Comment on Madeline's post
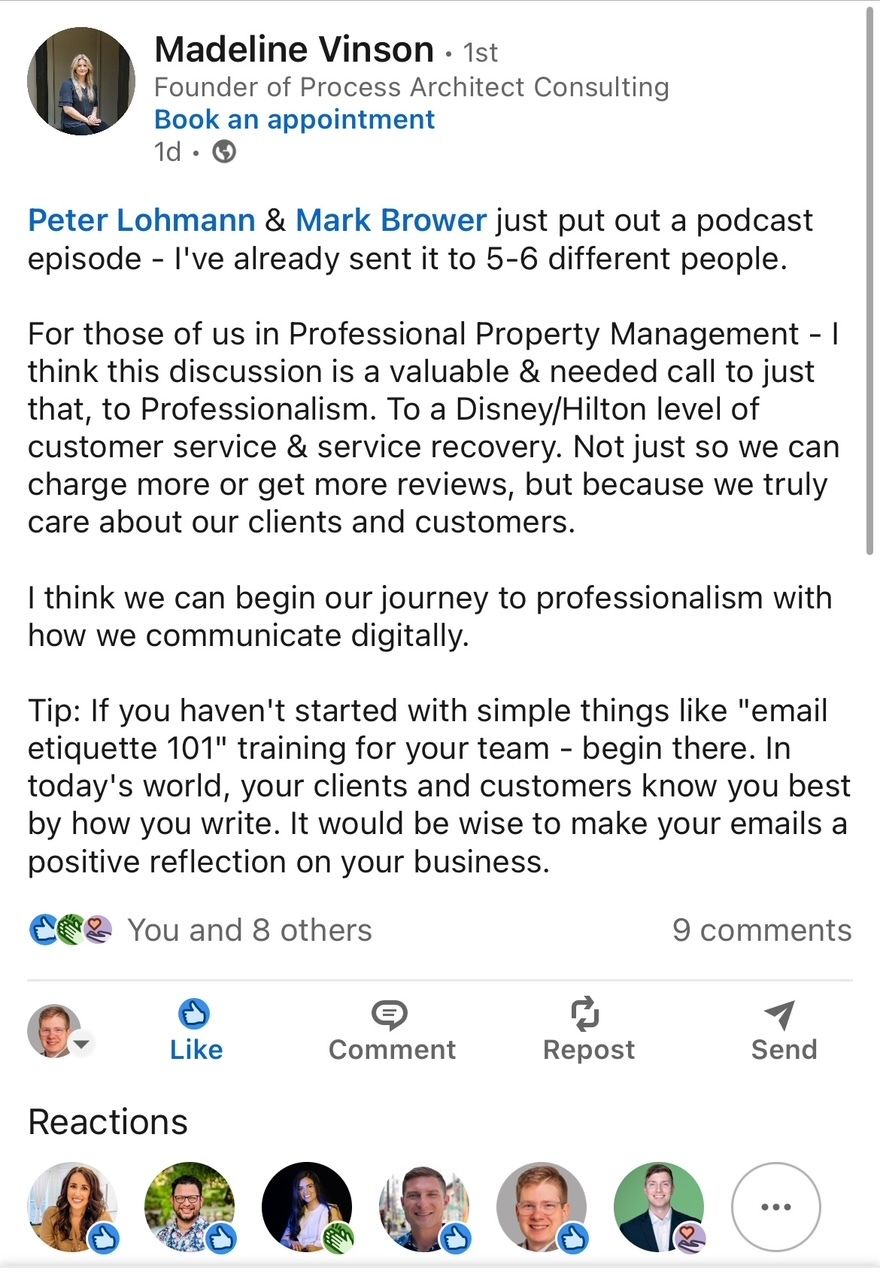This screenshot has height=1280, width=880. click(x=391, y=1031)
